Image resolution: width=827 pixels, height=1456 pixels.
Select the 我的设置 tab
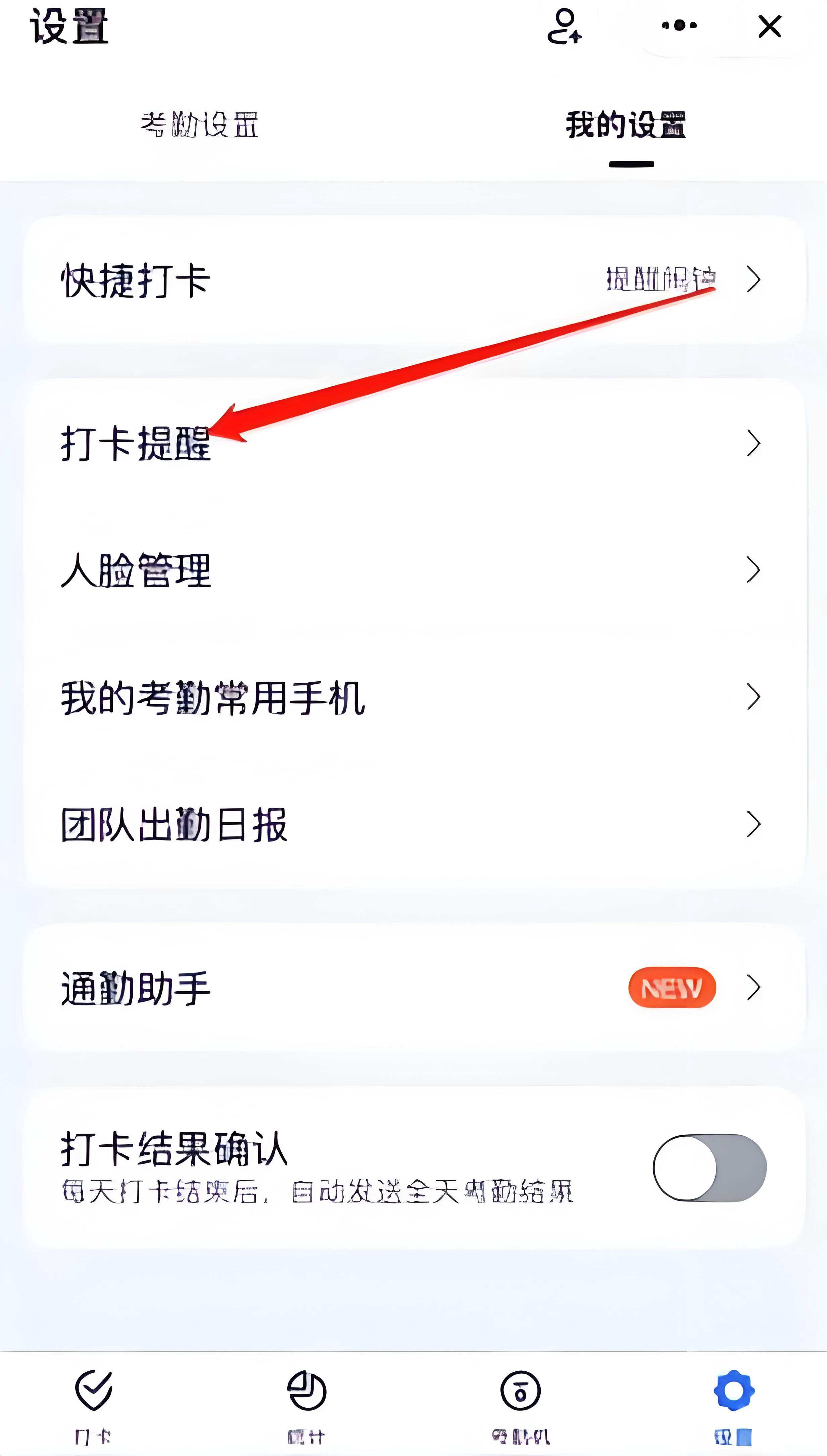click(x=626, y=125)
